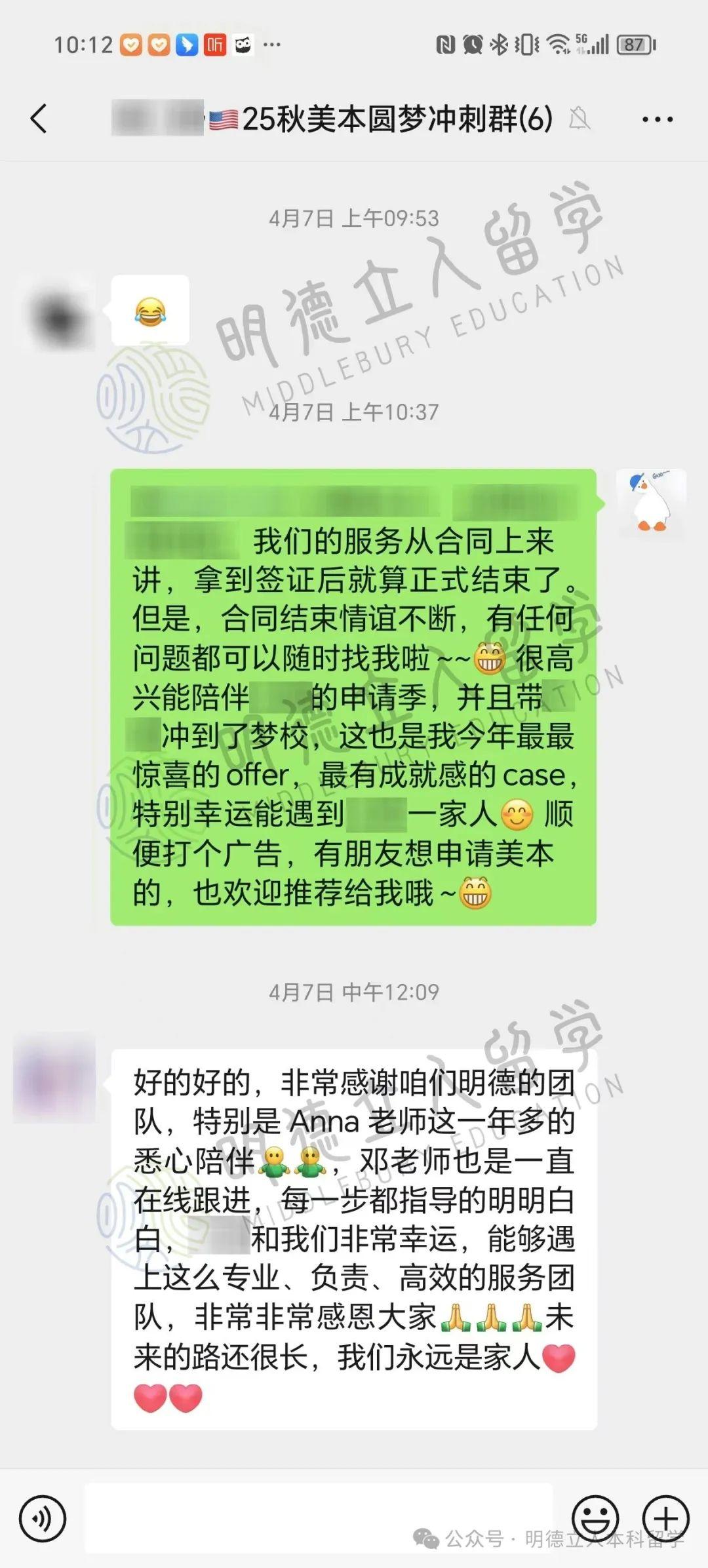Open the profile of the thank-you message sender
The image size is (708, 1568).
[x=54, y=1078]
